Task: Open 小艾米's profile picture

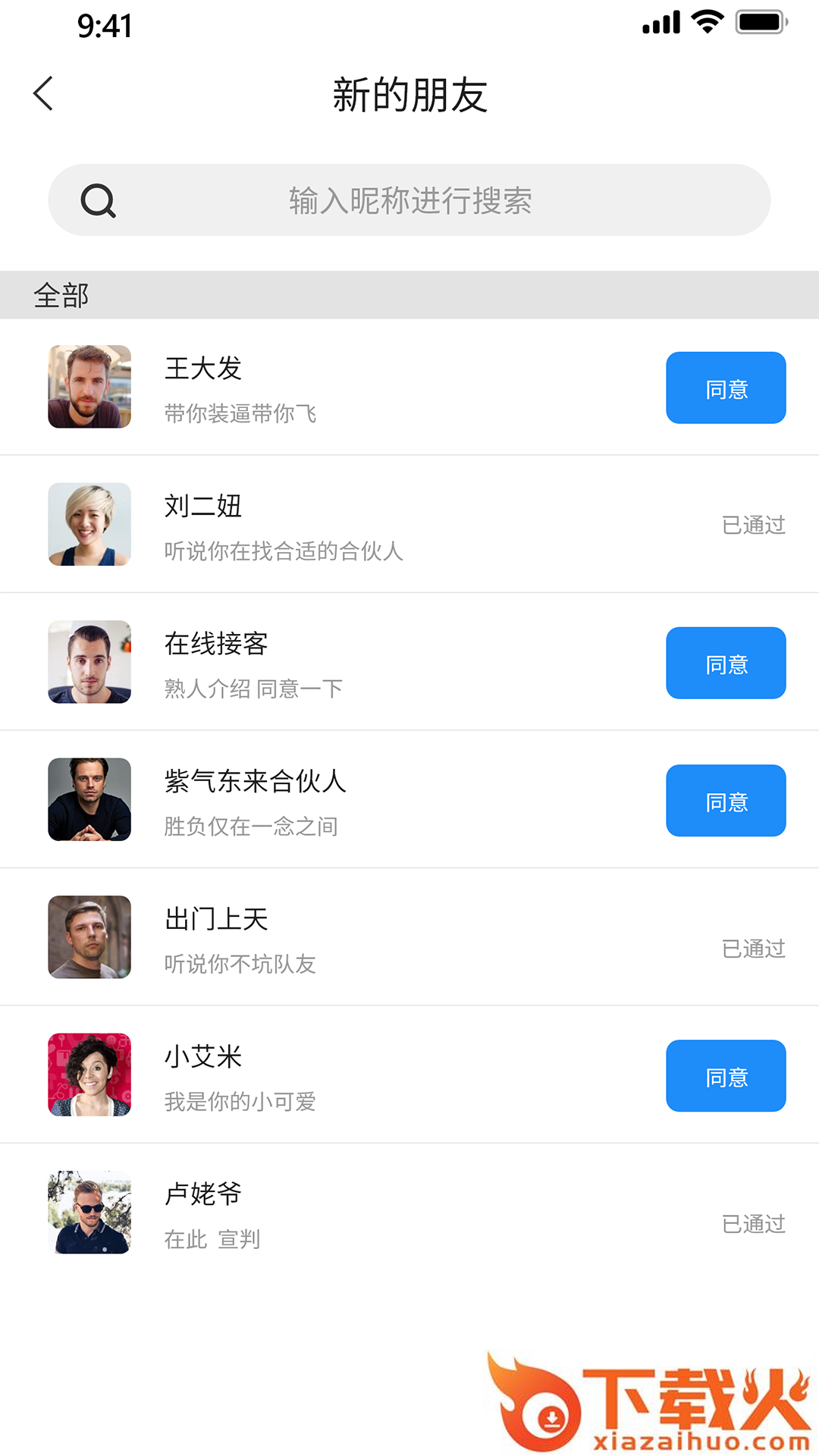Action: pos(89,1075)
